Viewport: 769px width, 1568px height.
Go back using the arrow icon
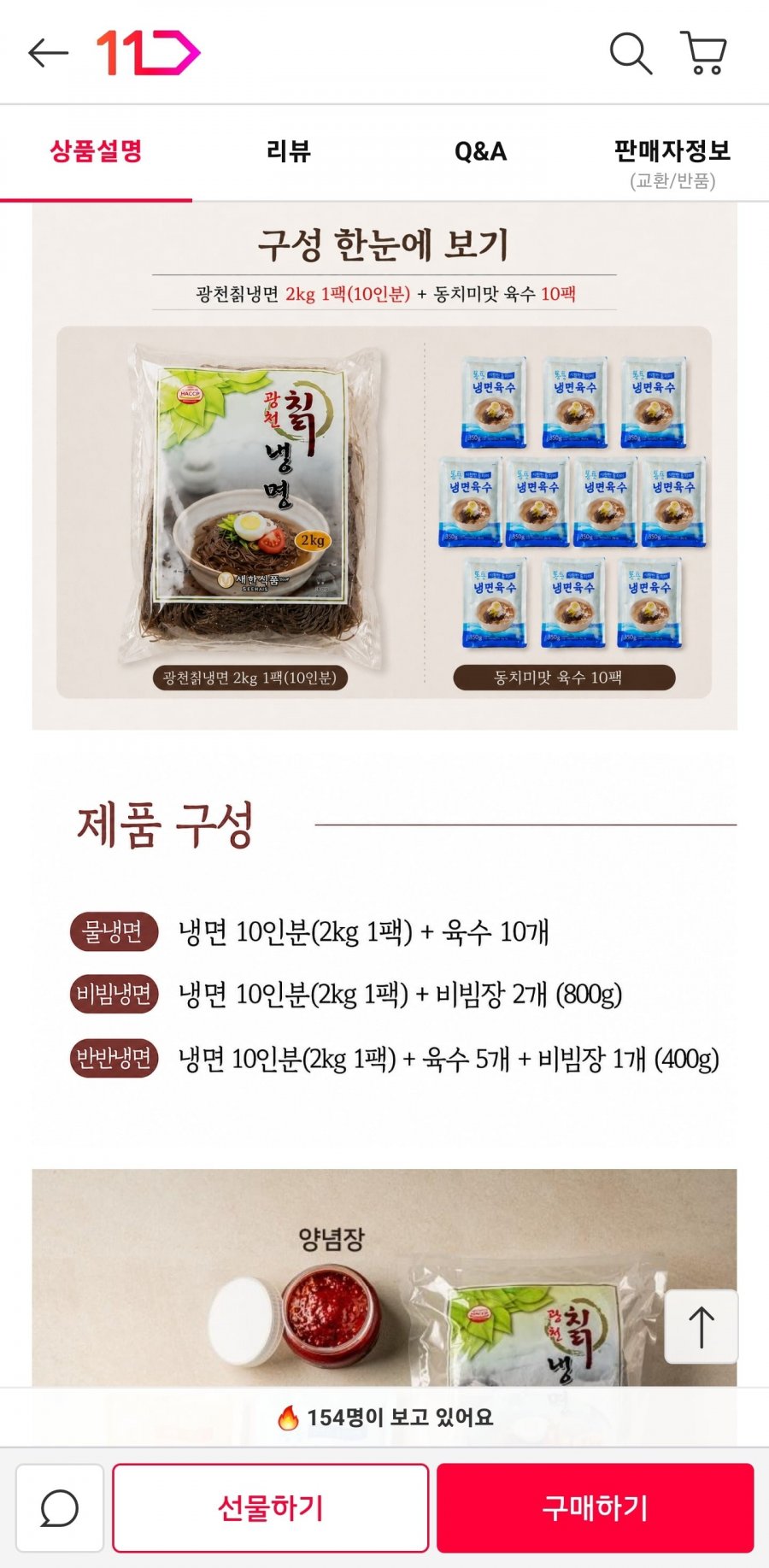point(48,53)
